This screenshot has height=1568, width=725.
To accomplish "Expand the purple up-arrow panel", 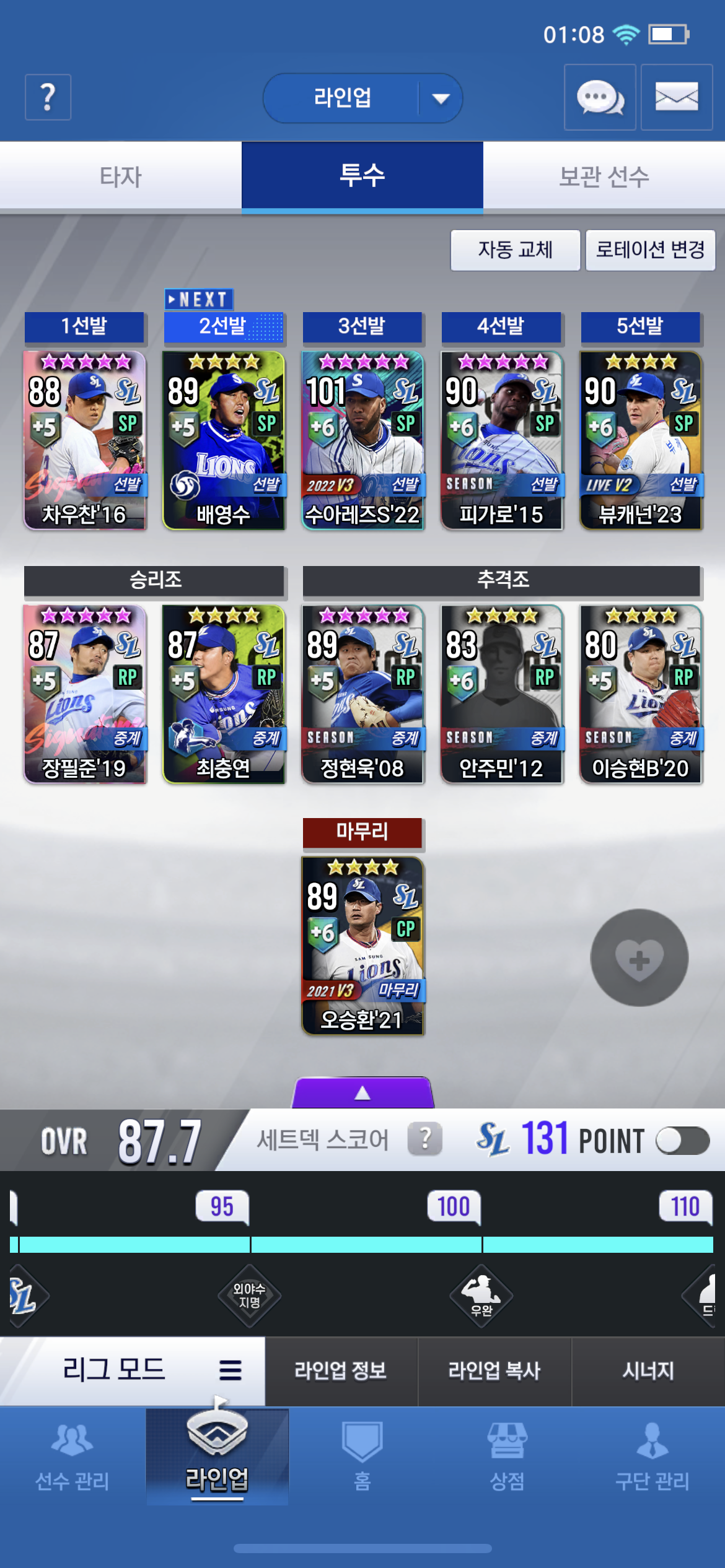I will pyautogui.click(x=362, y=1093).
